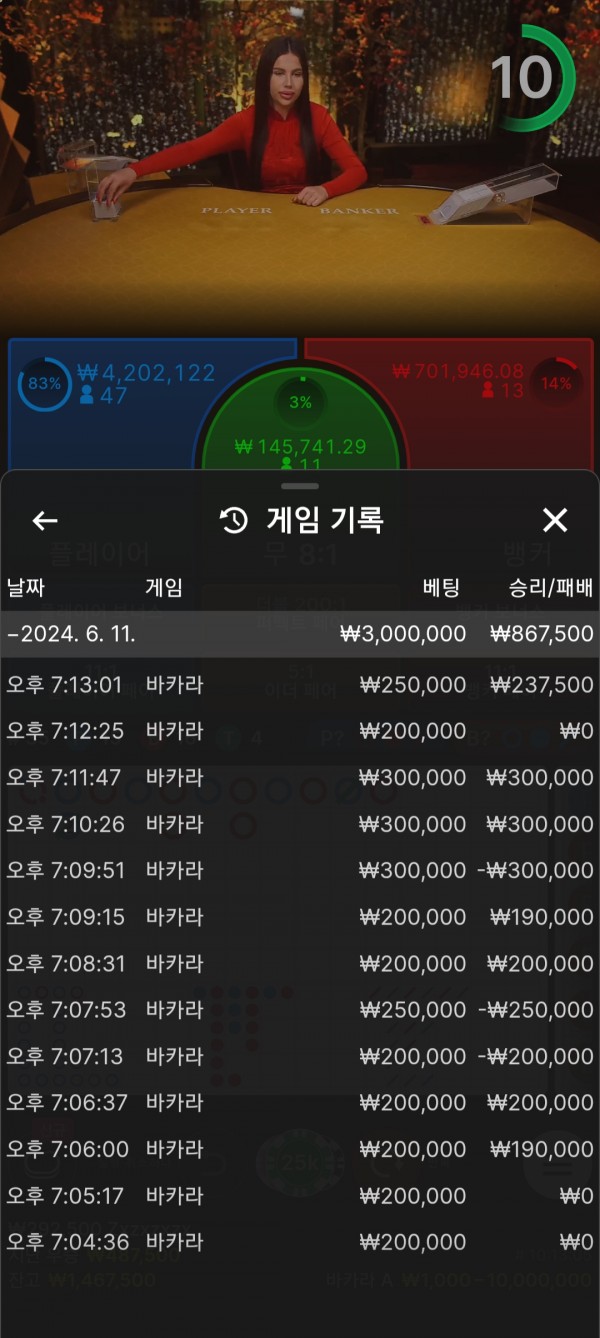Tap the sheet drag handle

point(300,486)
